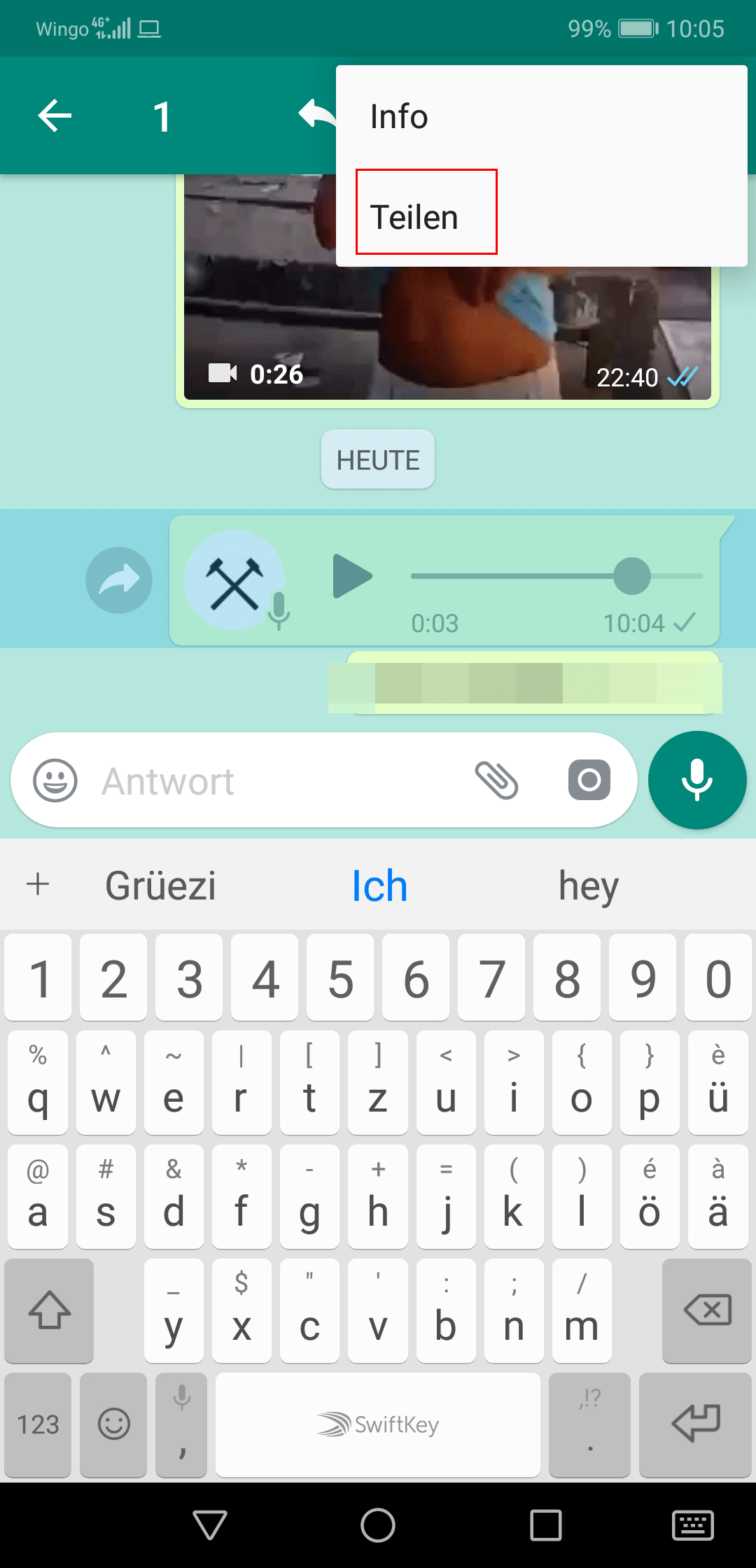The height and width of the screenshot is (1568, 756).
Task: Open the attachment paperclip
Action: click(x=497, y=780)
